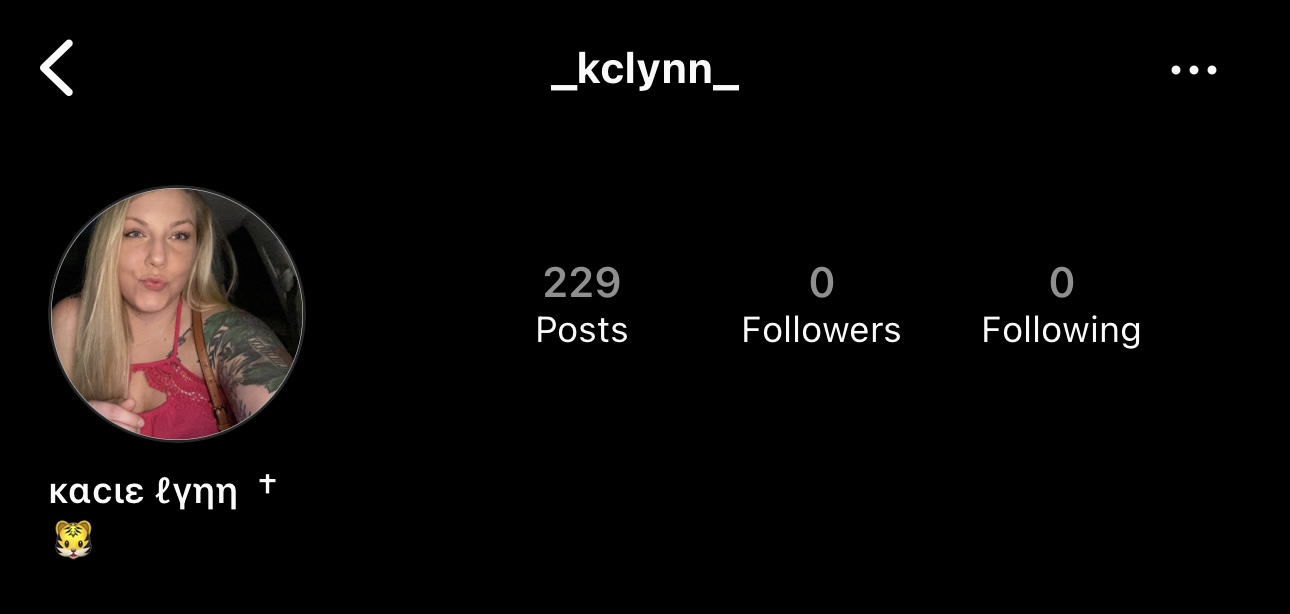View the 0 Followers list

pyautogui.click(x=821, y=307)
